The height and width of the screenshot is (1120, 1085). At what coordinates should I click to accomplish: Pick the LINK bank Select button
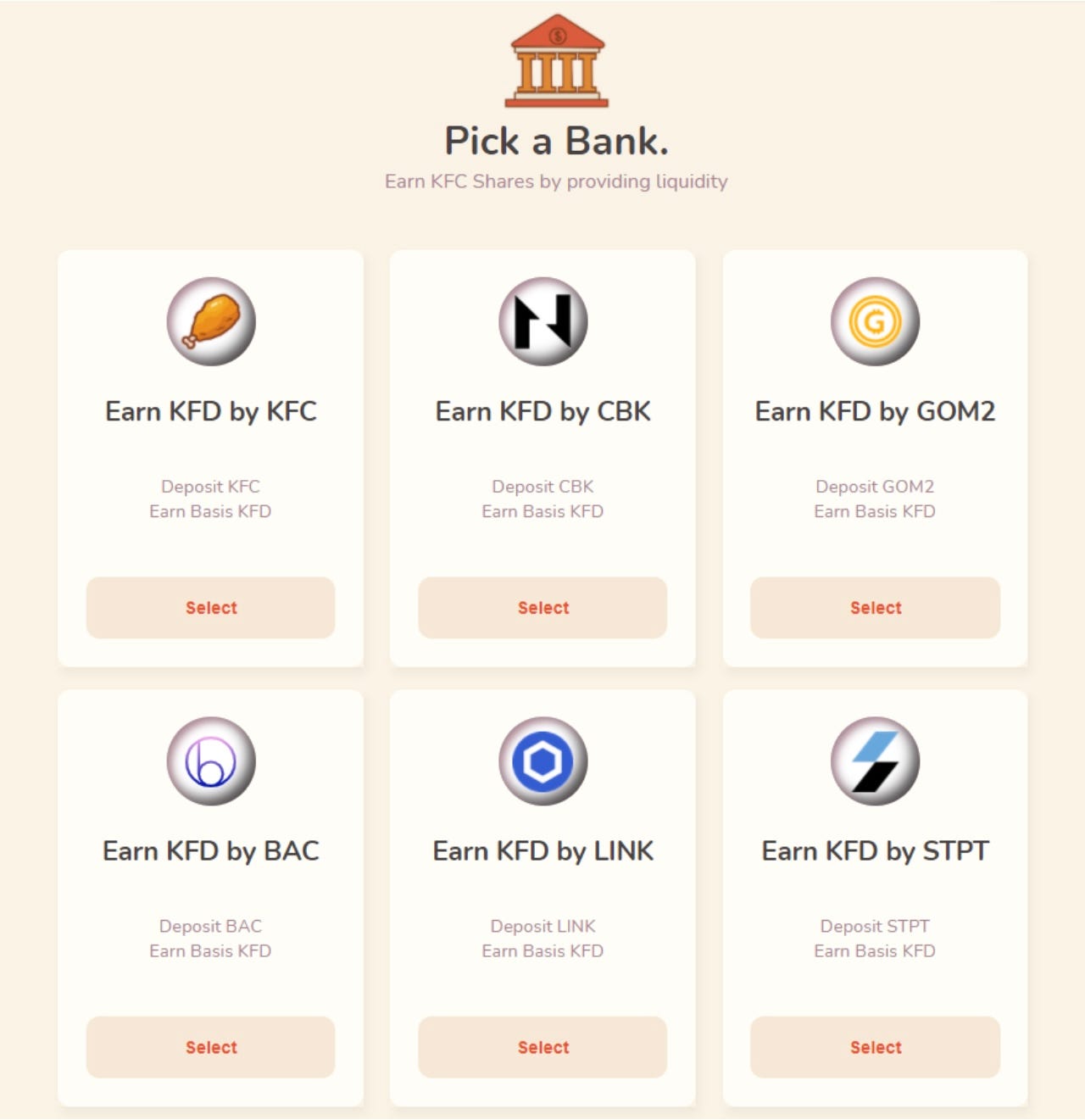click(542, 1047)
